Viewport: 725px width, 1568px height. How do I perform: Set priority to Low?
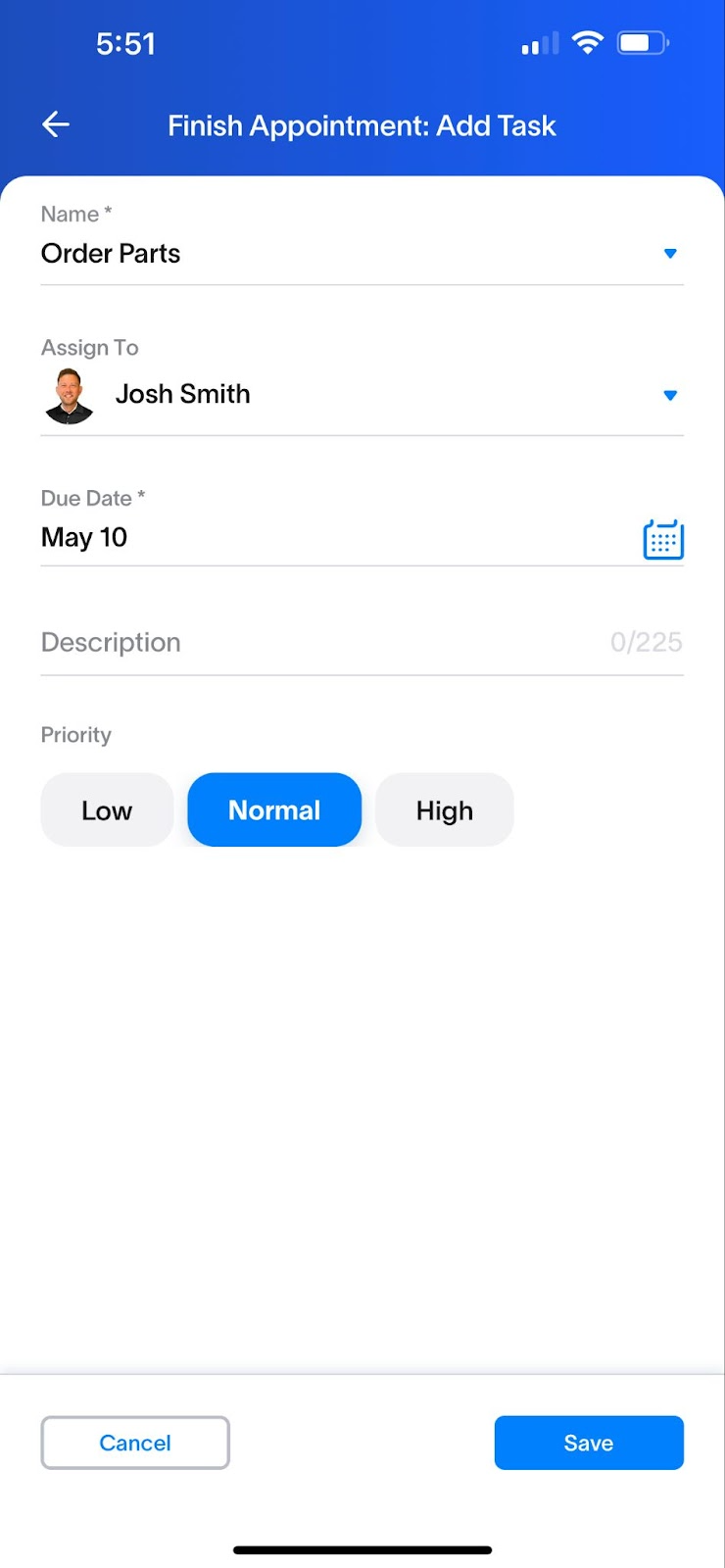click(x=107, y=810)
